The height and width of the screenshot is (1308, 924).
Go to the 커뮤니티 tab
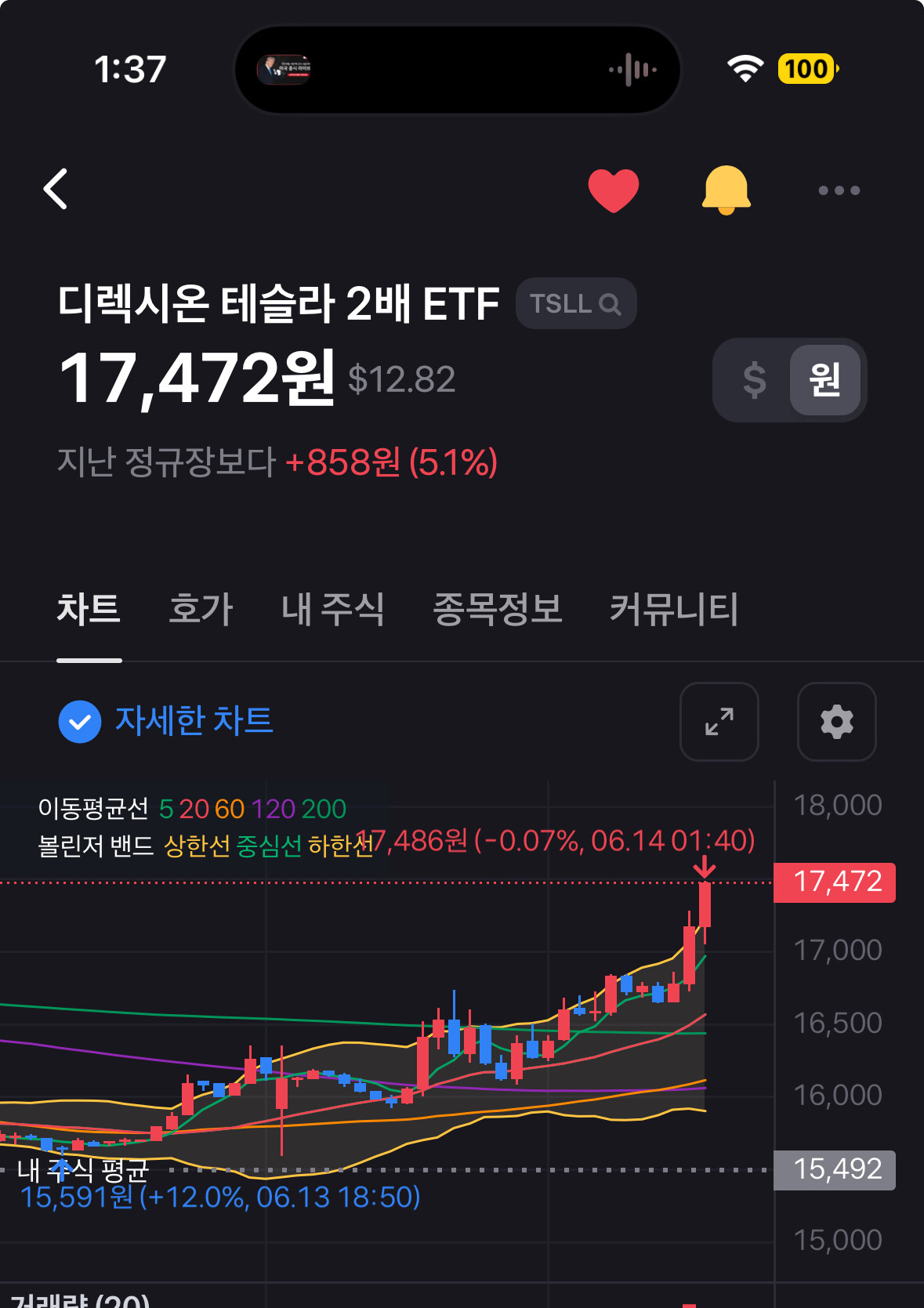(x=674, y=609)
